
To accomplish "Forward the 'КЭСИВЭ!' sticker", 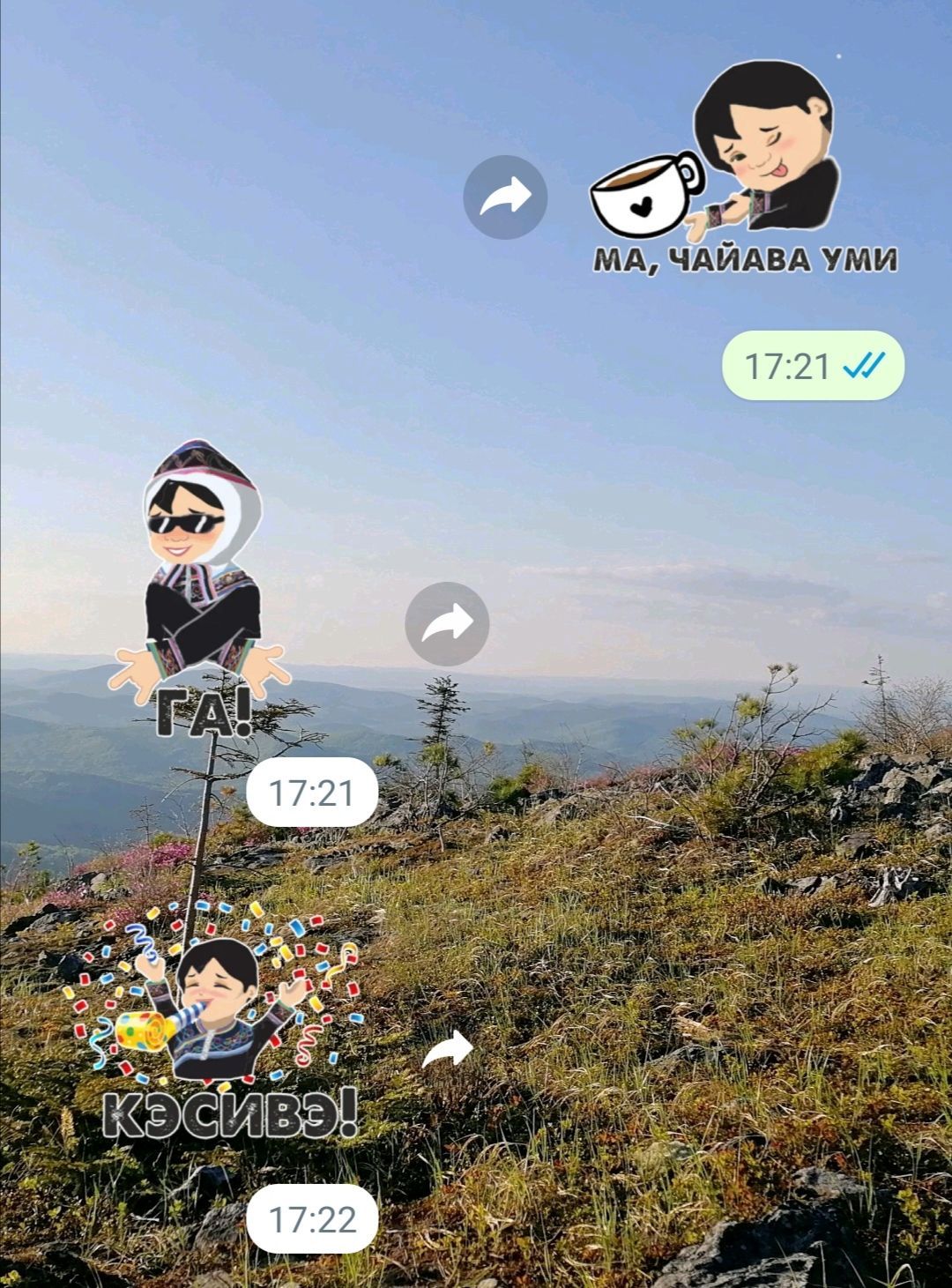I will 447,1050.
